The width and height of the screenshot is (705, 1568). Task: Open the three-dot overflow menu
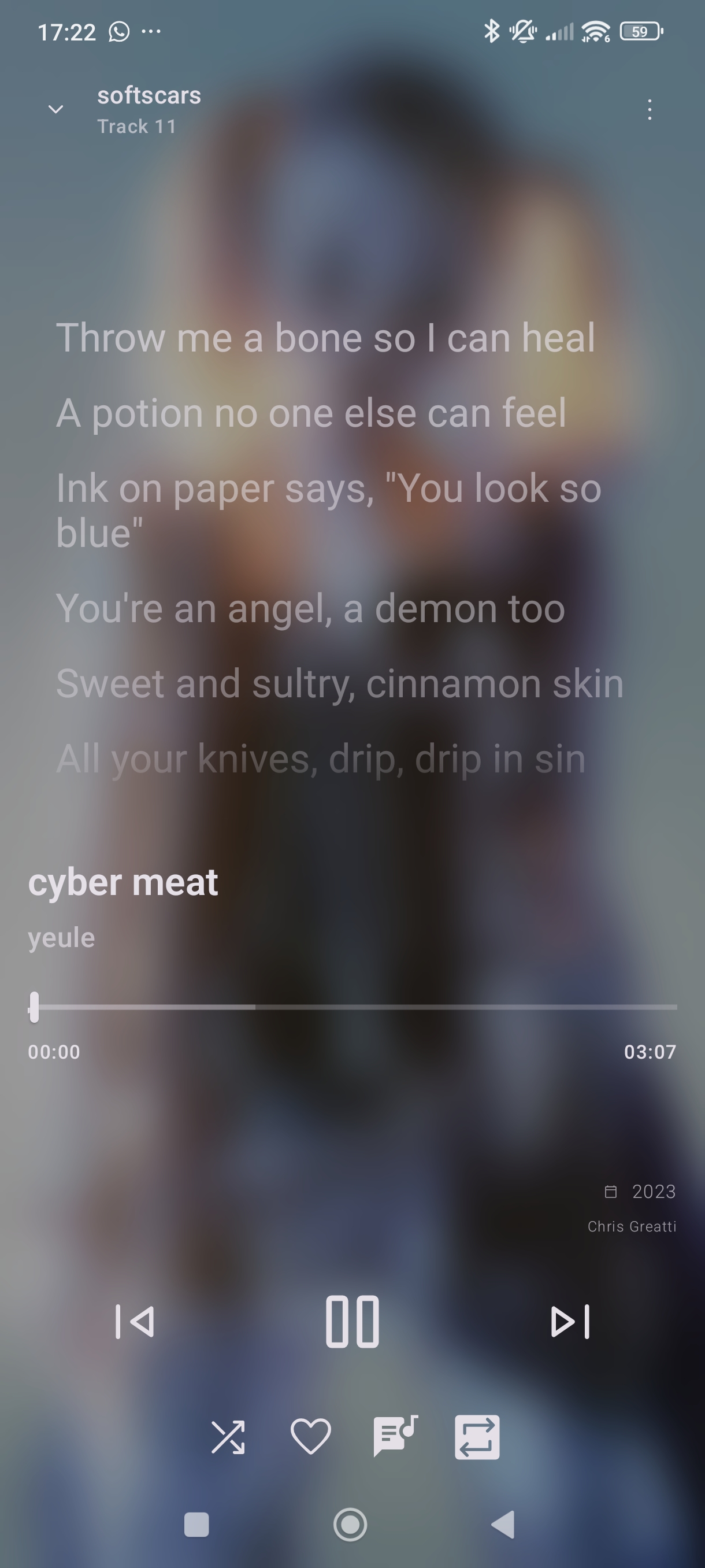[650, 110]
